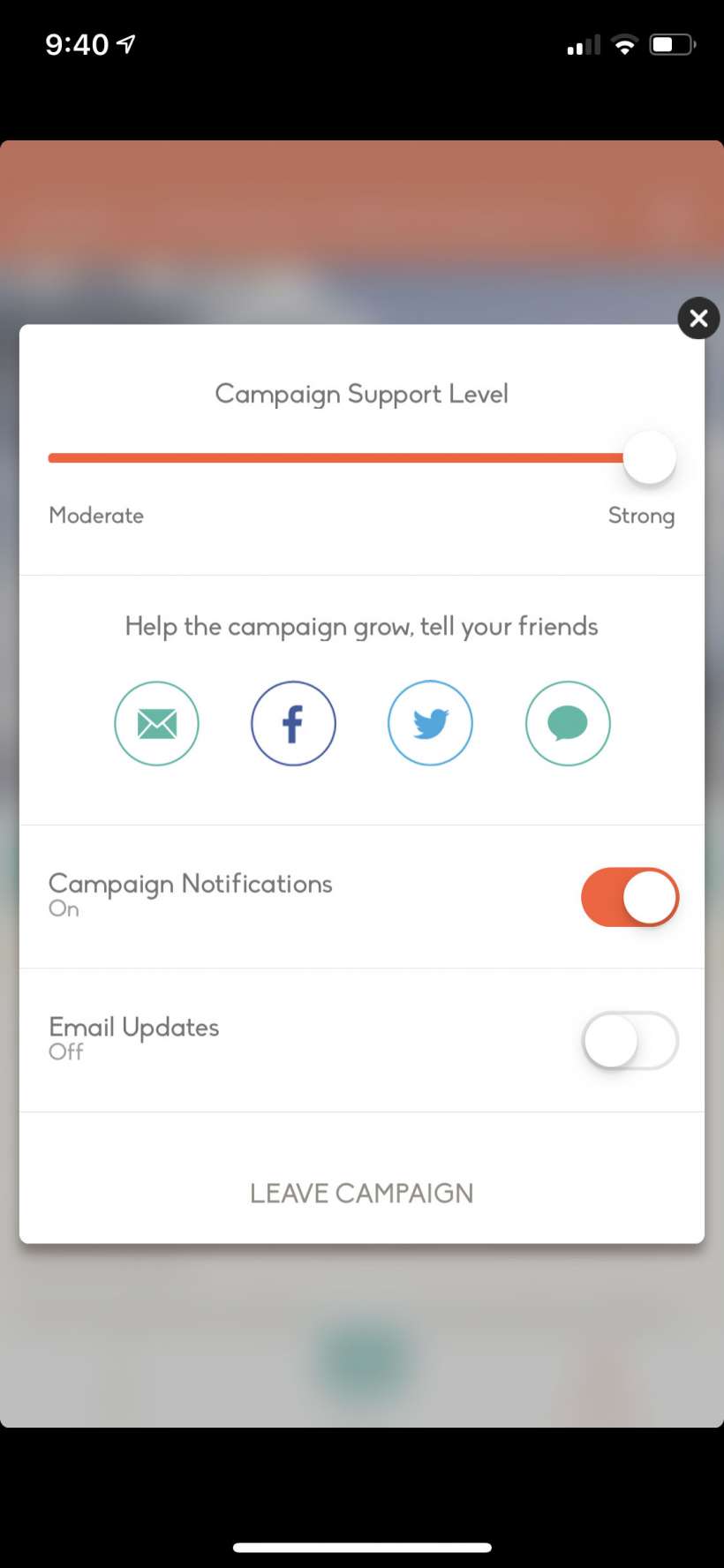724x1568 pixels.
Task: Tap LEAVE CAMPAIGN
Action: (362, 1194)
